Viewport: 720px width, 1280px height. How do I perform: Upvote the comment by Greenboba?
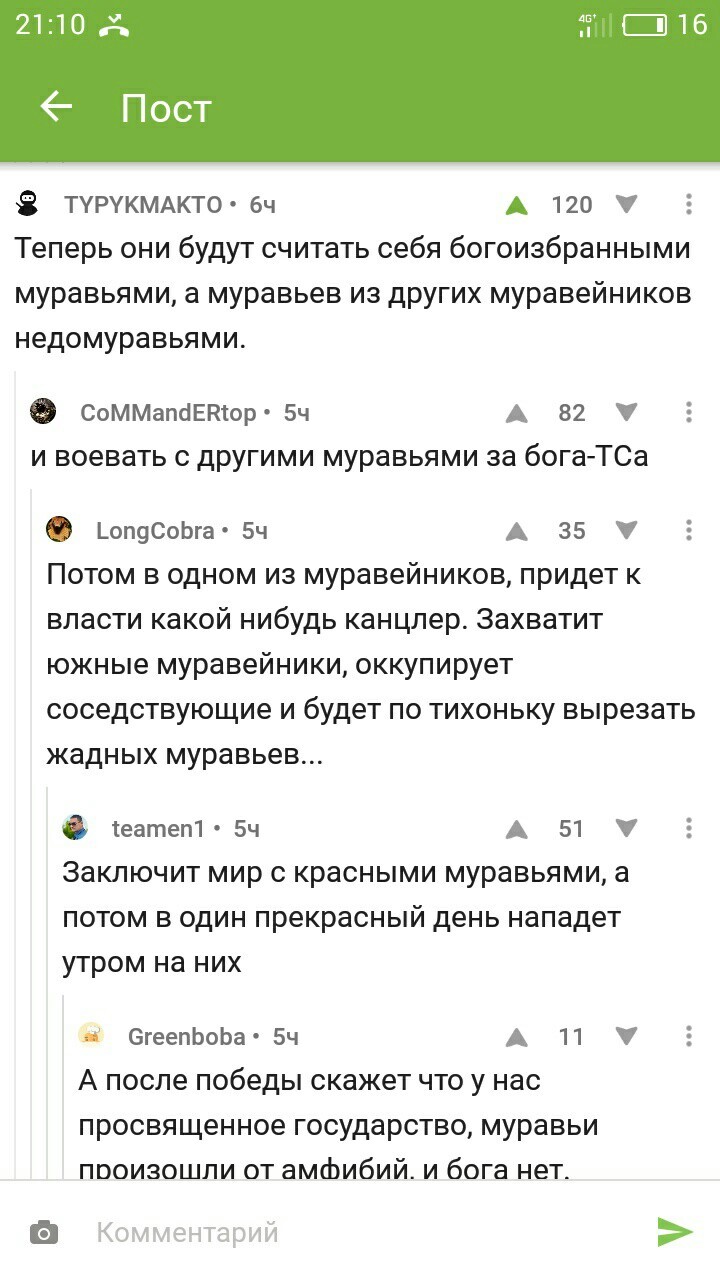[x=516, y=1037]
